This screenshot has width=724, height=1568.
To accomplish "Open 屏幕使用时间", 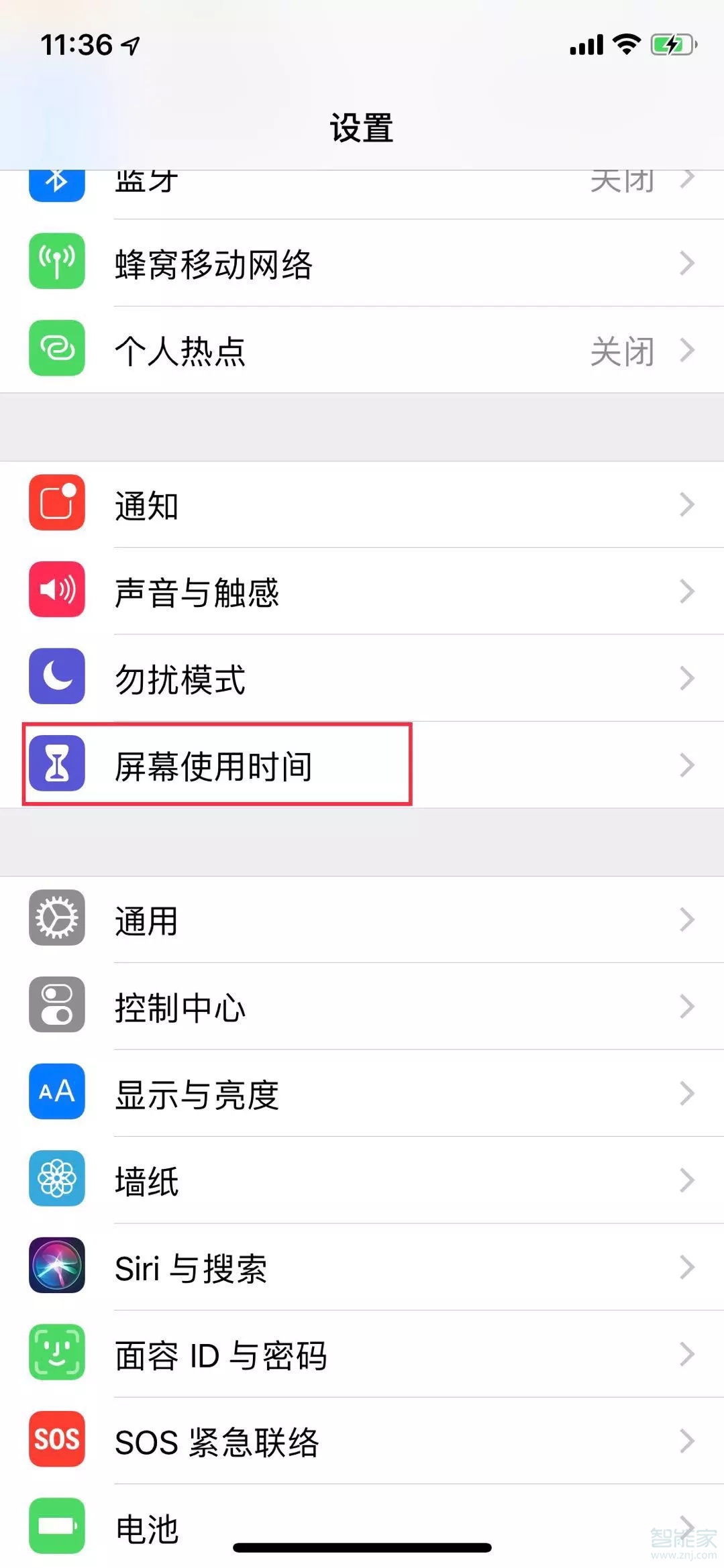I will [362, 765].
